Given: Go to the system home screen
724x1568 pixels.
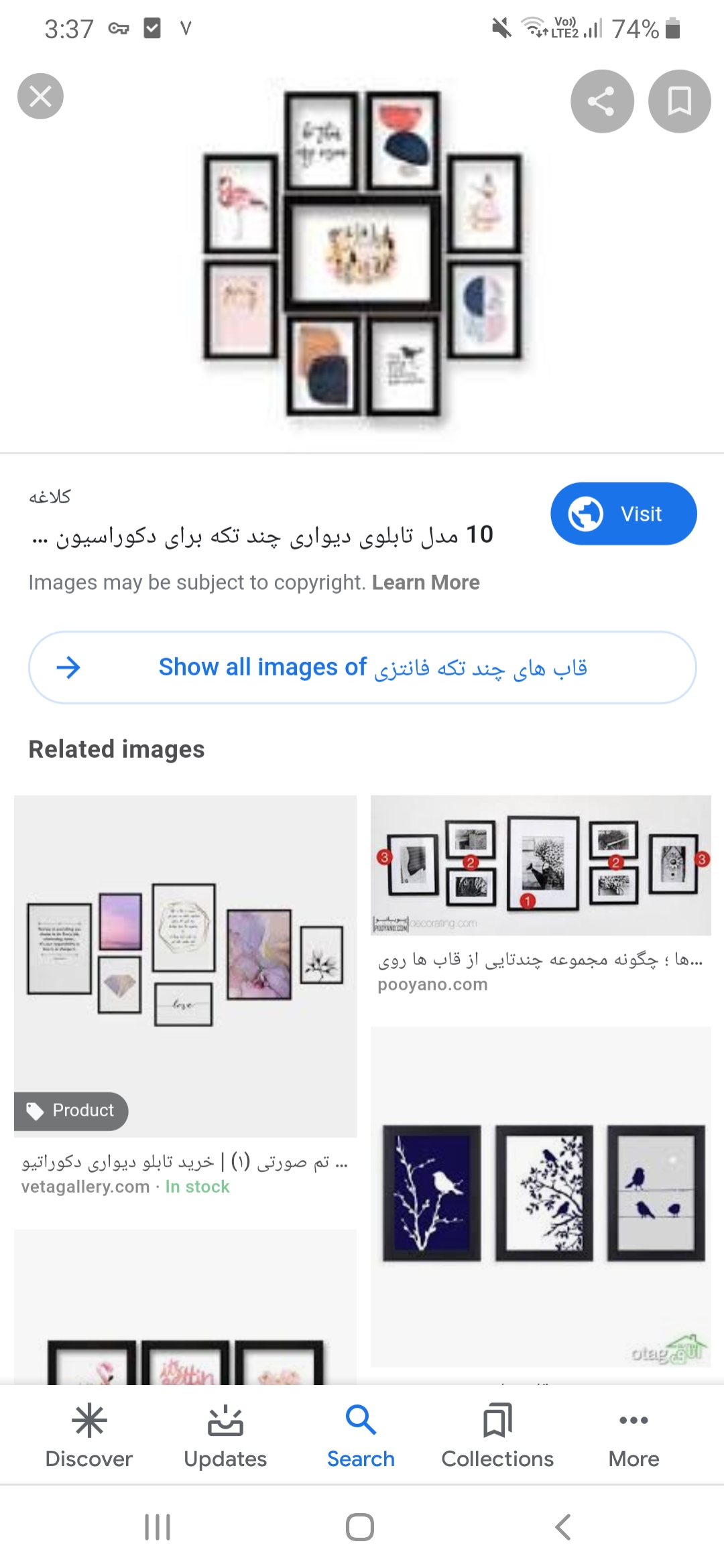Looking at the screenshot, I should coord(360,1527).
